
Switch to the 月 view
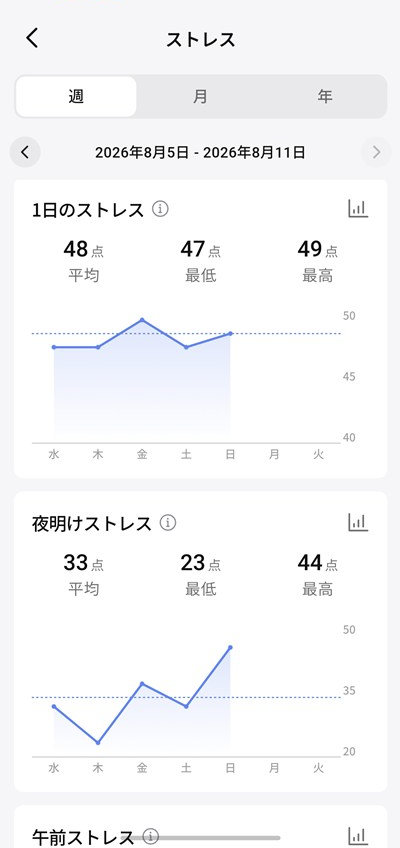pyautogui.click(x=200, y=97)
